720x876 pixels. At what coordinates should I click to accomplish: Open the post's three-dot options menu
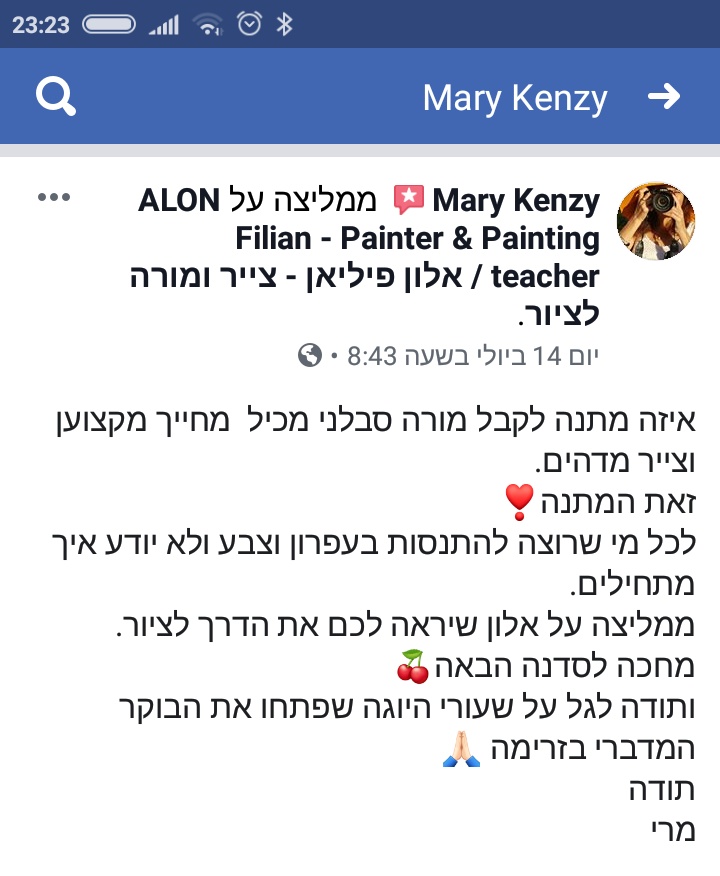[x=54, y=197]
